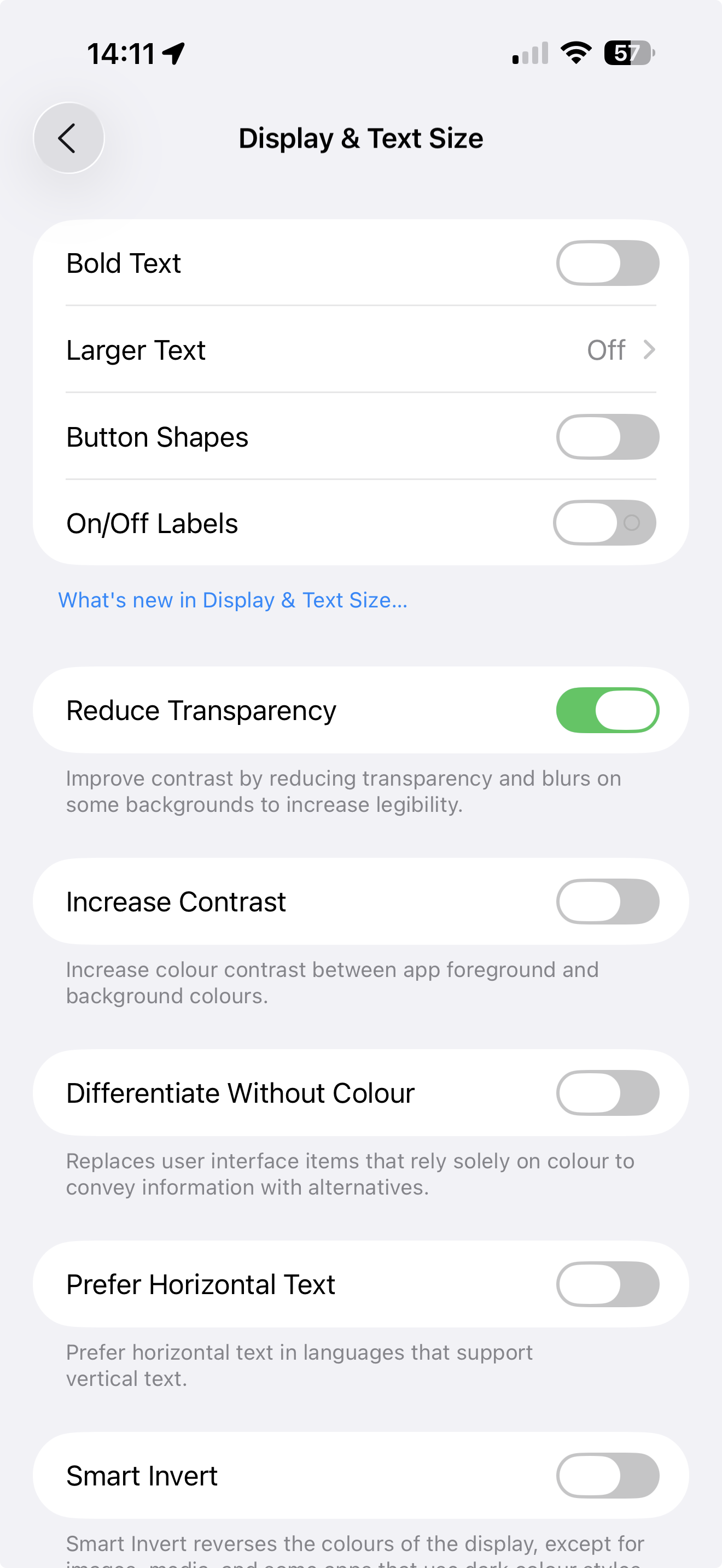Go back using the top-left arrow
The height and width of the screenshot is (1568, 722).
[x=68, y=138]
